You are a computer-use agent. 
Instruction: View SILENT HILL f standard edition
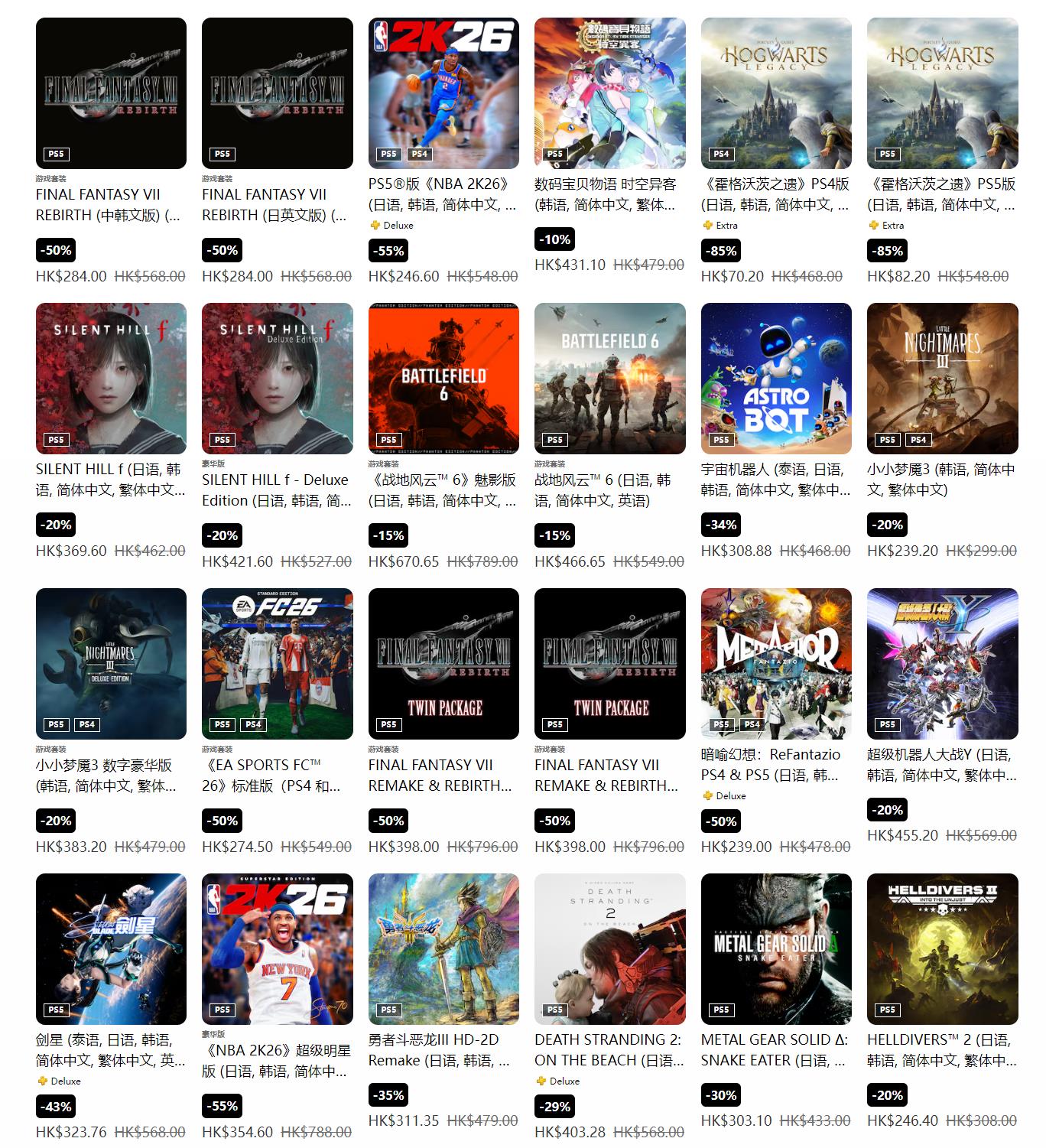111,379
